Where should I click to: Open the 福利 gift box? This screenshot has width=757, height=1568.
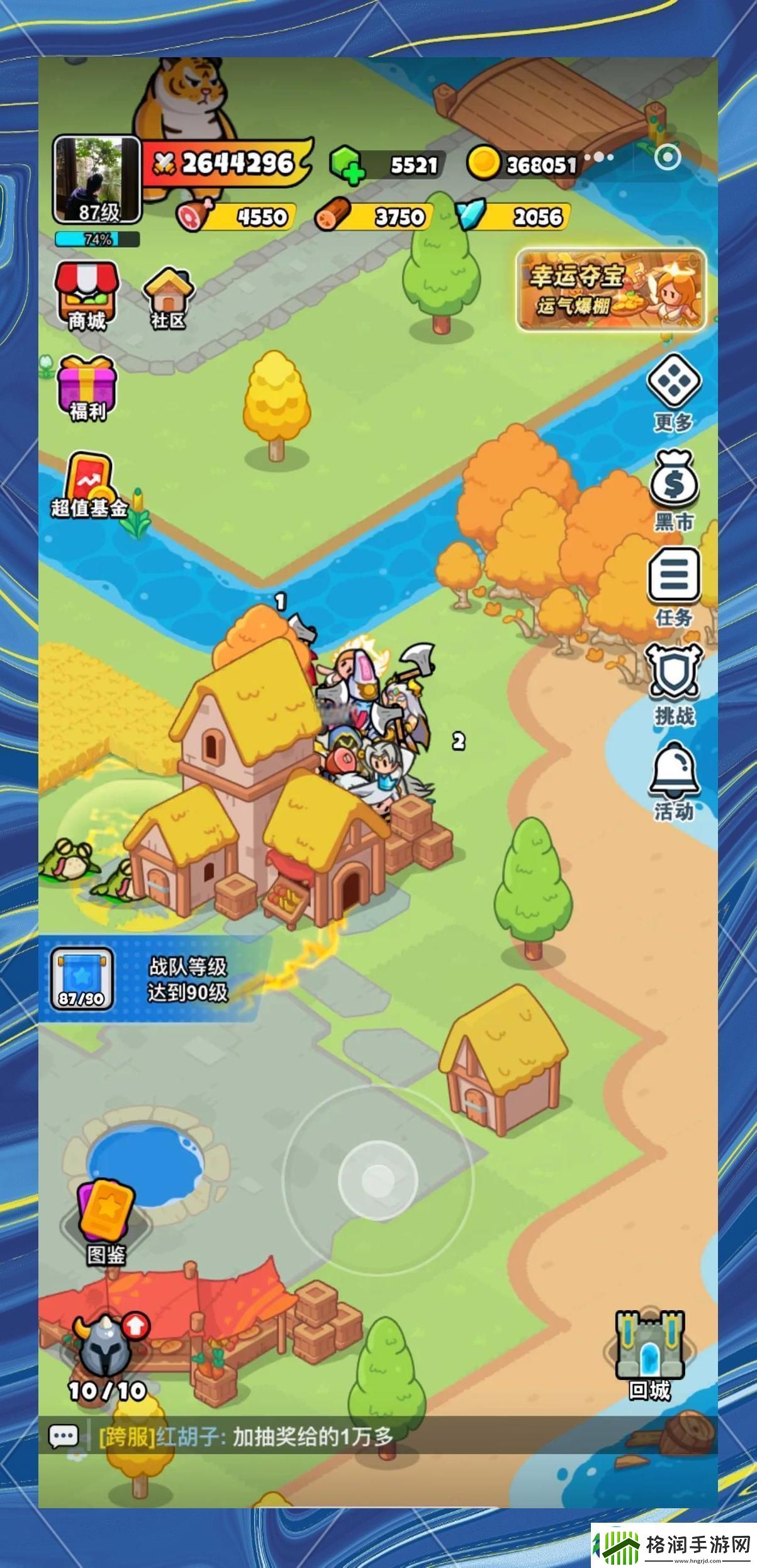pyautogui.click(x=87, y=387)
